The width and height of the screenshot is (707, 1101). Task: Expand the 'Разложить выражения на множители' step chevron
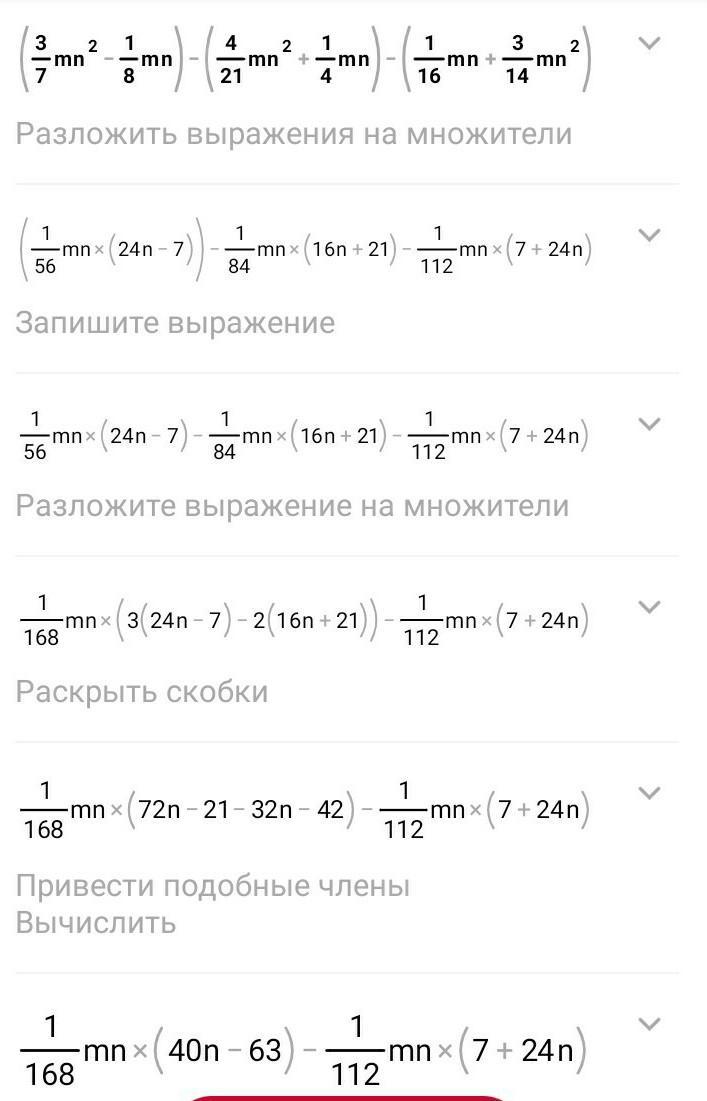tap(649, 44)
